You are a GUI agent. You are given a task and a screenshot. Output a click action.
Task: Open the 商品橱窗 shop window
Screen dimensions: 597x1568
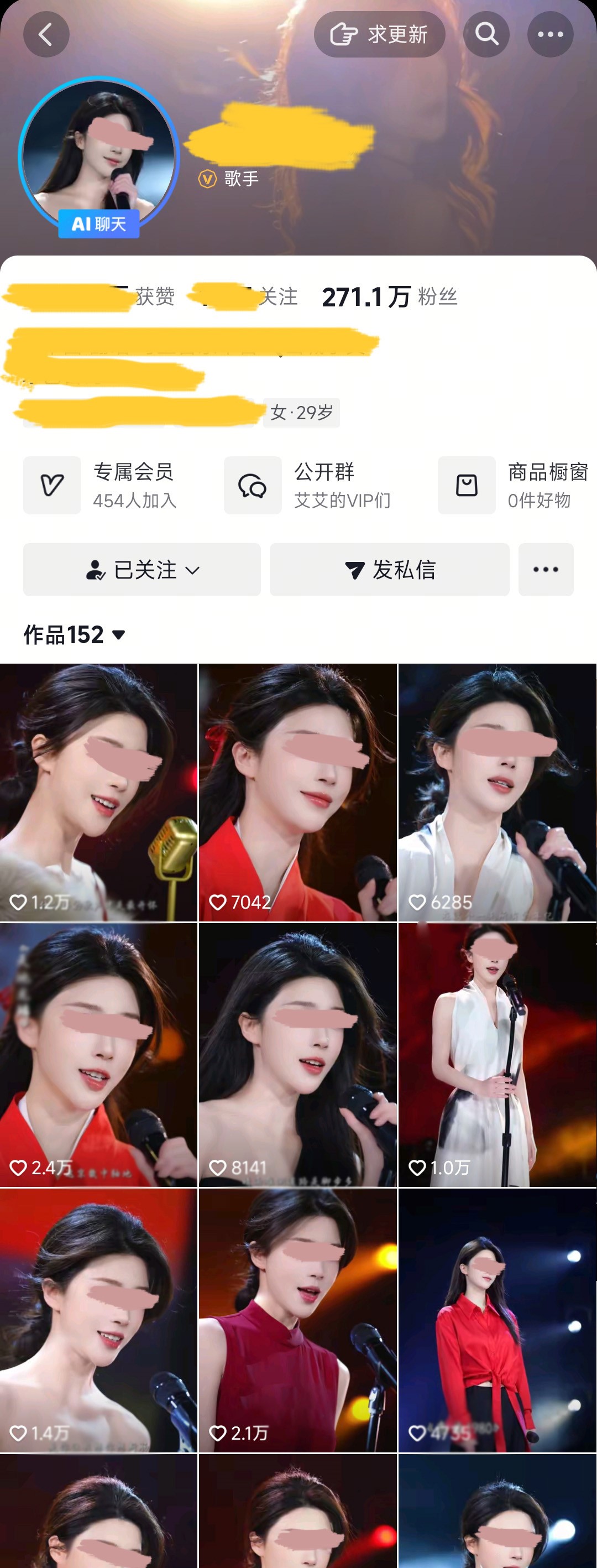point(514,485)
